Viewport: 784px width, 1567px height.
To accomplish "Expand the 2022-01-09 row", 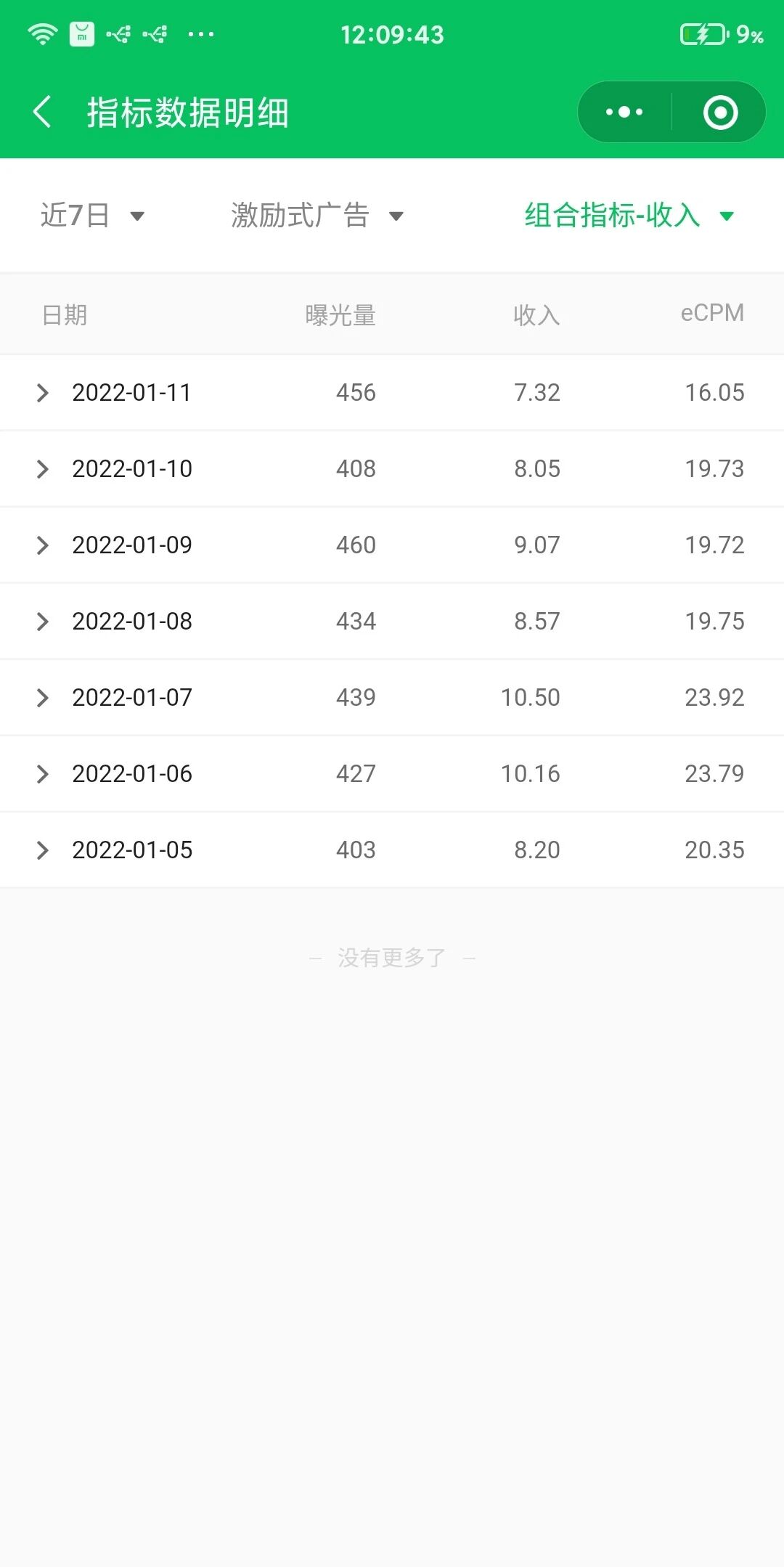I will coord(43,545).
